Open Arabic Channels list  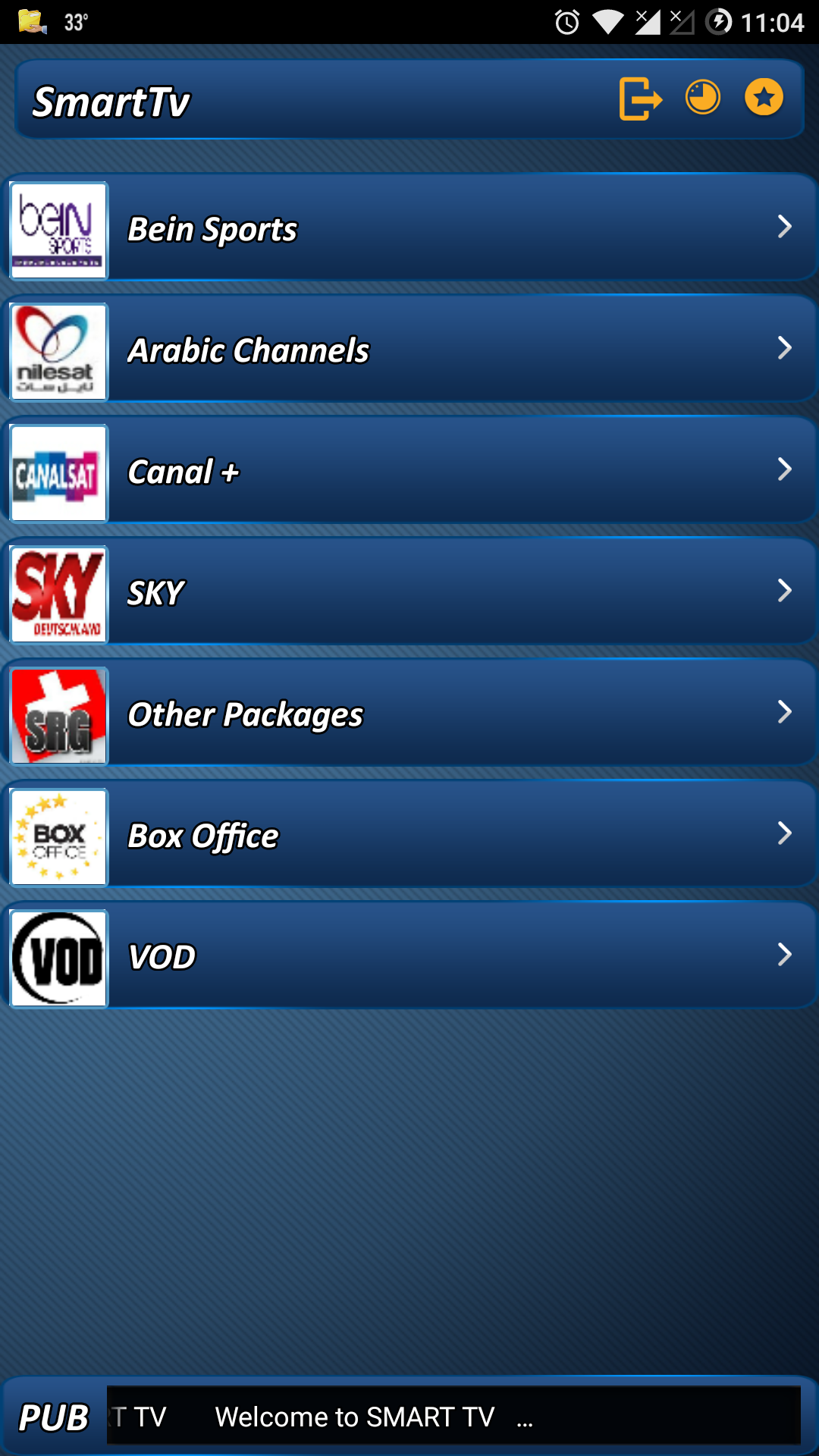pyautogui.click(x=409, y=349)
